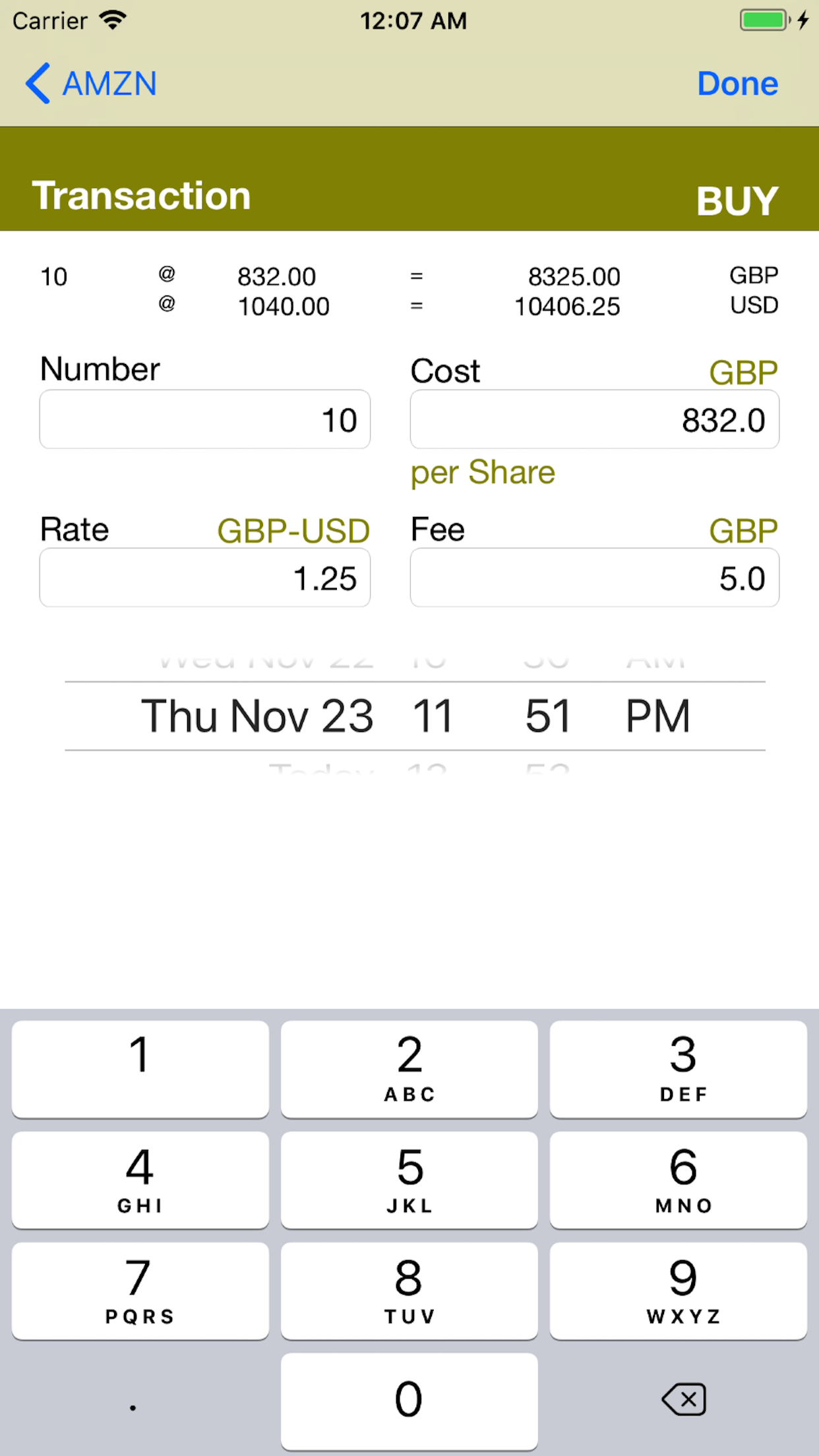
Task: Toggle the BUY transaction type
Action: click(x=737, y=200)
